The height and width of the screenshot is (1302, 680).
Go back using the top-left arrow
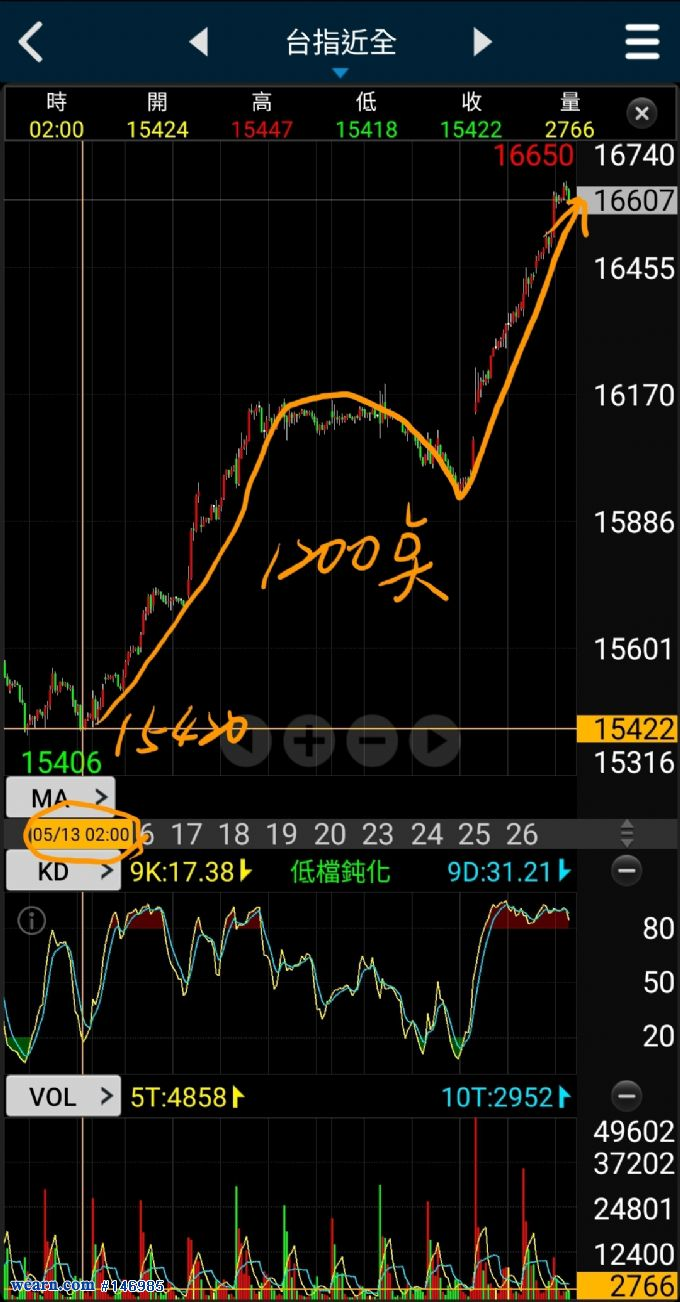[x=32, y=42]
